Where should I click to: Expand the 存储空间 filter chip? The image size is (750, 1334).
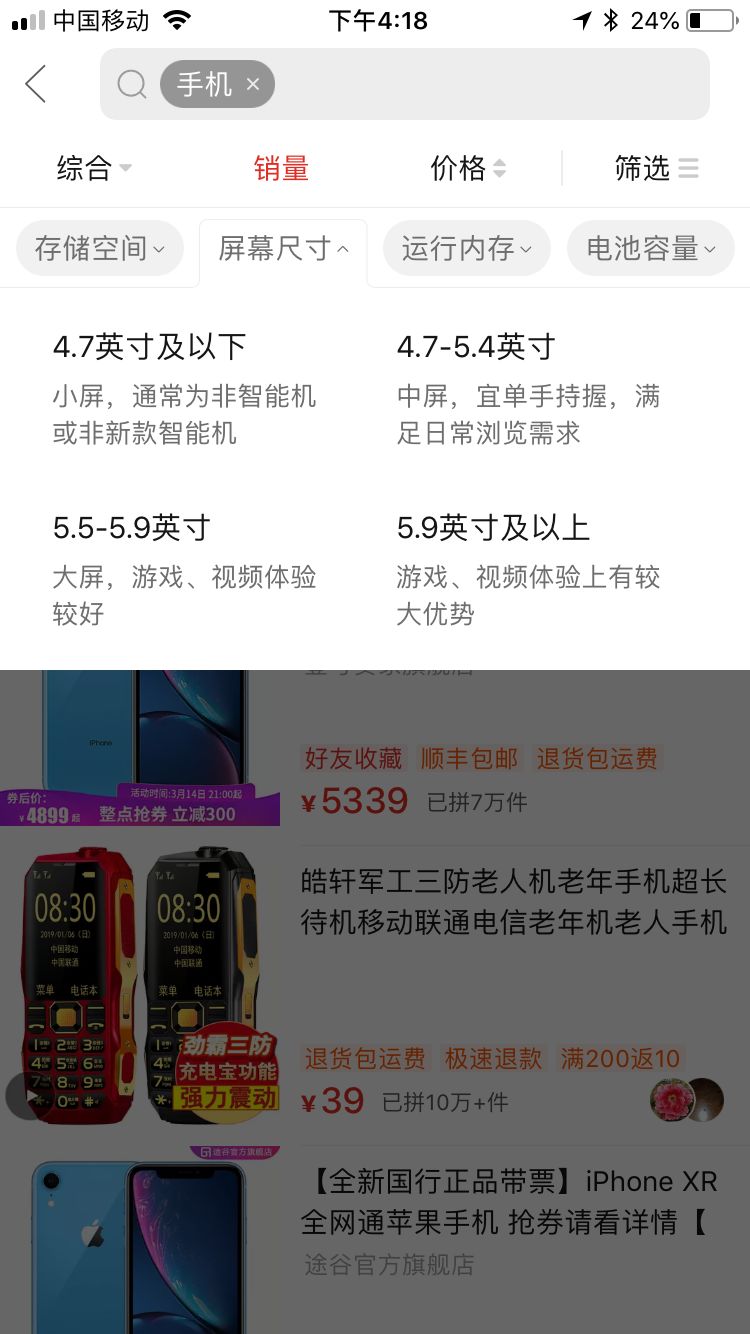point(100,249)
